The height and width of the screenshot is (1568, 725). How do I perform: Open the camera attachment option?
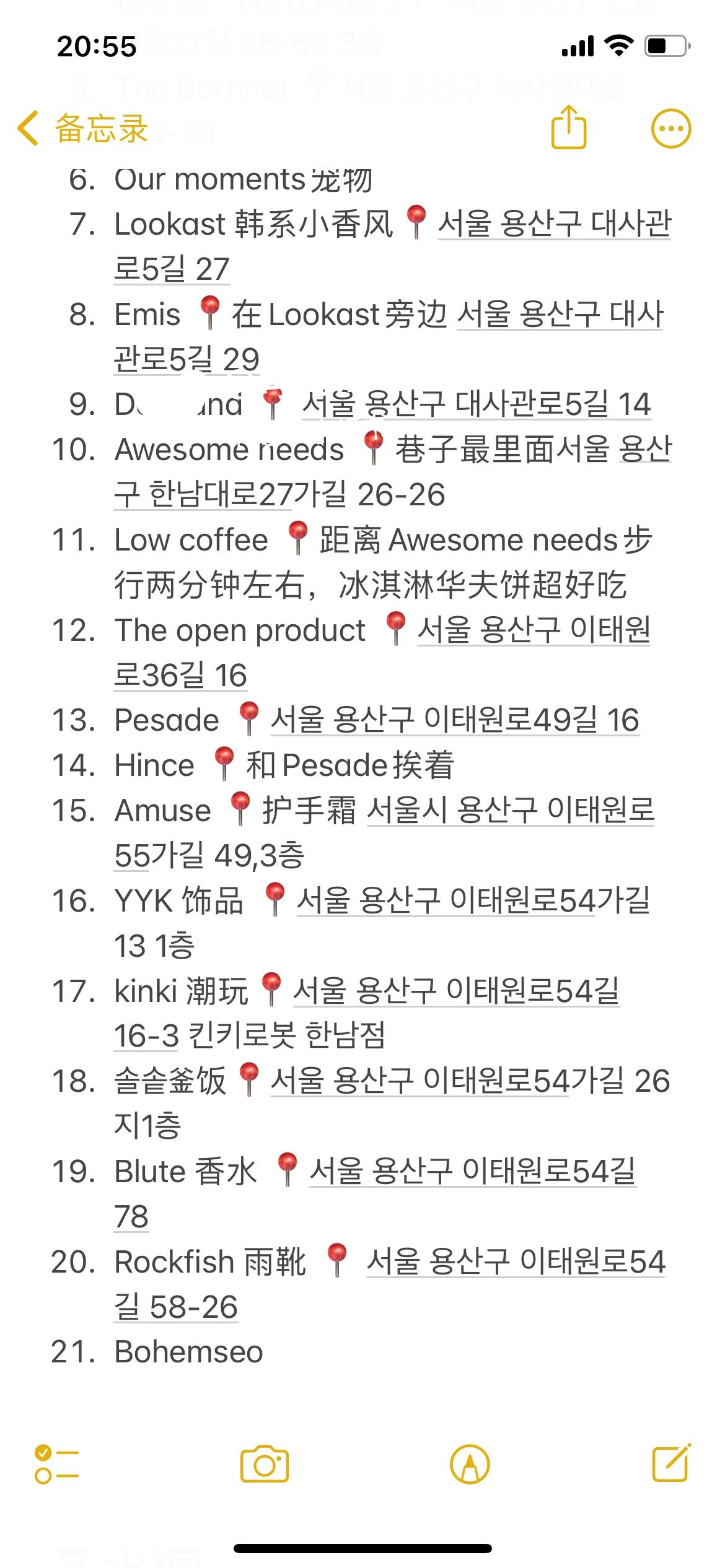tap(265, 1464)
